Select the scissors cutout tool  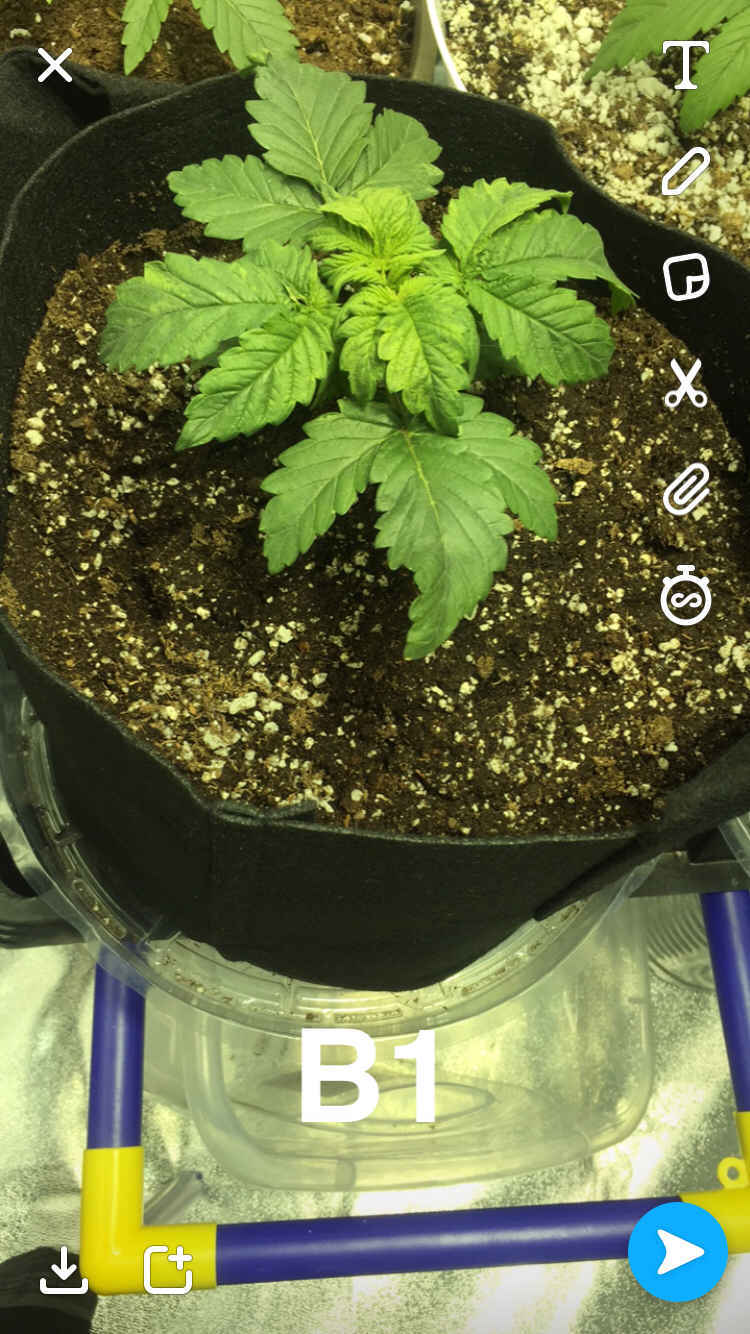(x=686, y=384)
